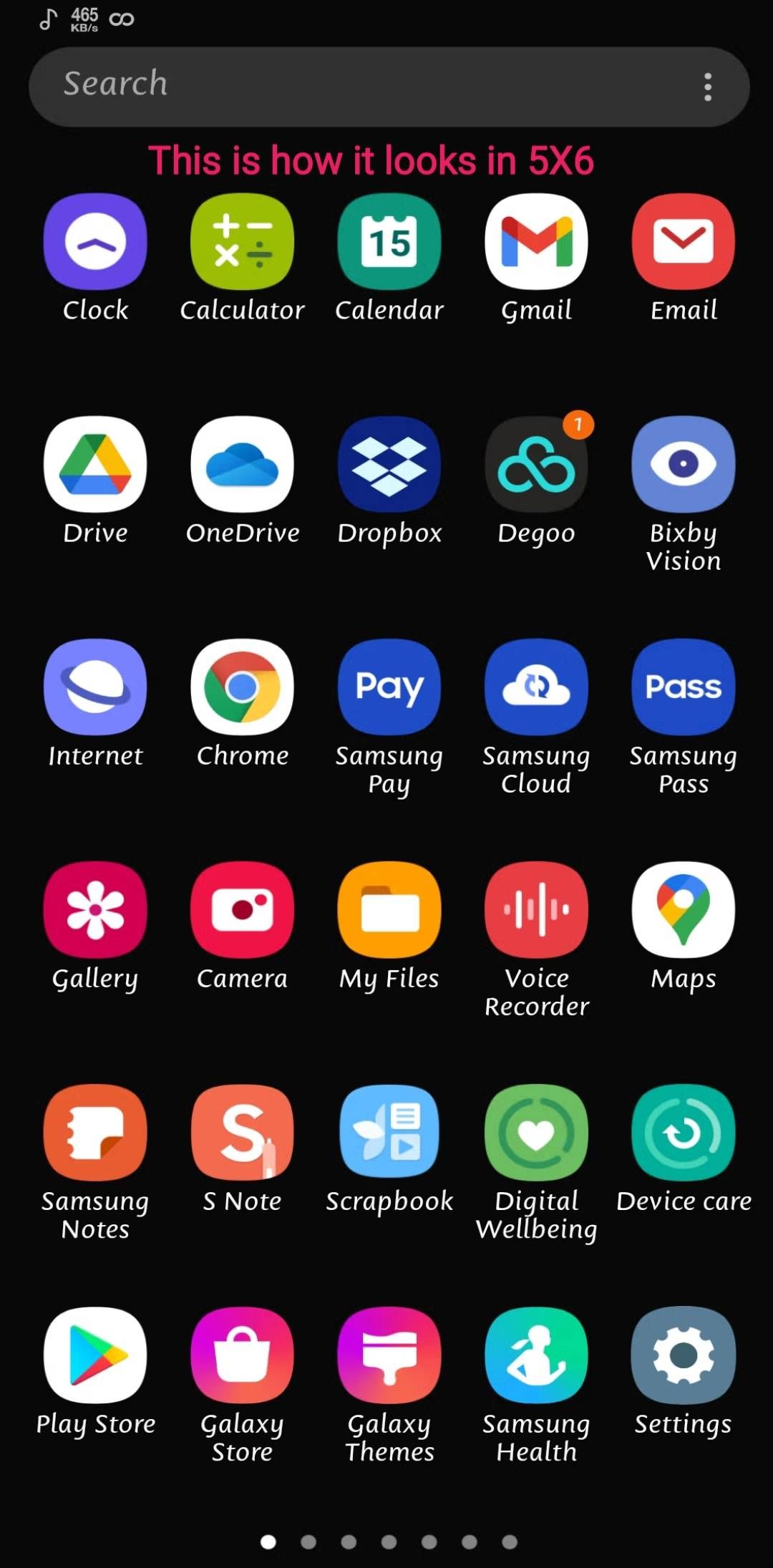Launch the Camera app

click(242, 910)
